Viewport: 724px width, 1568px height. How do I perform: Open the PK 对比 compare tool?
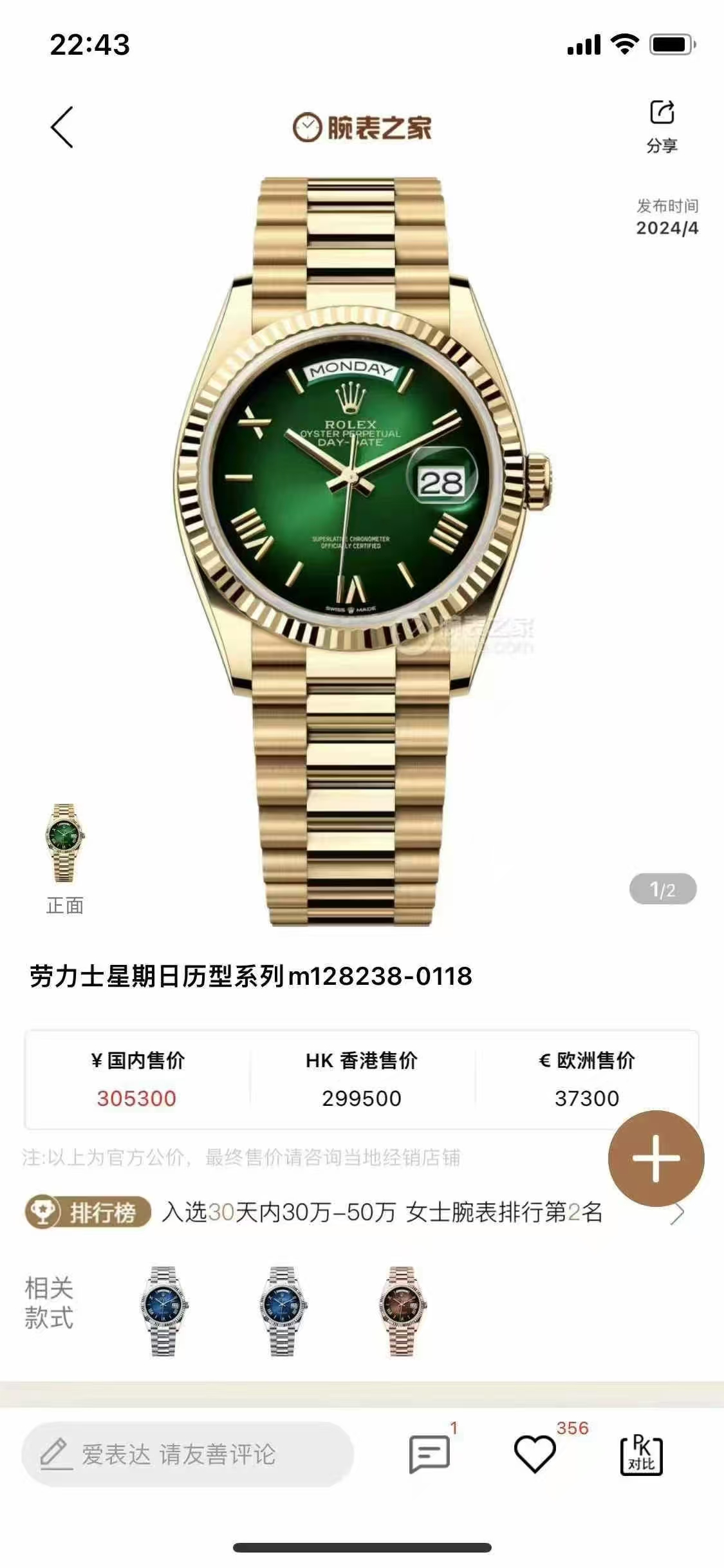641,1454
